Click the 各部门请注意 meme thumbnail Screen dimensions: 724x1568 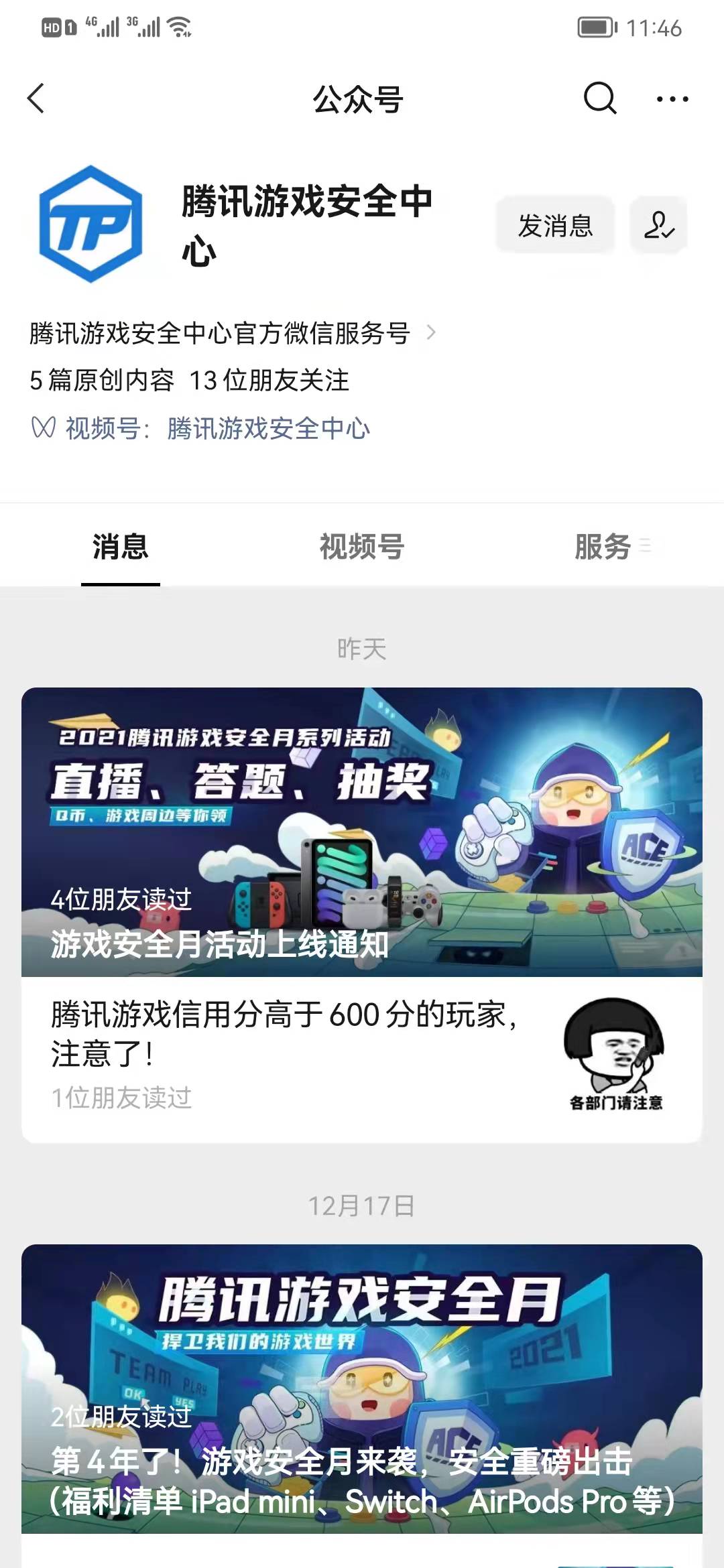coord(614,1052)
